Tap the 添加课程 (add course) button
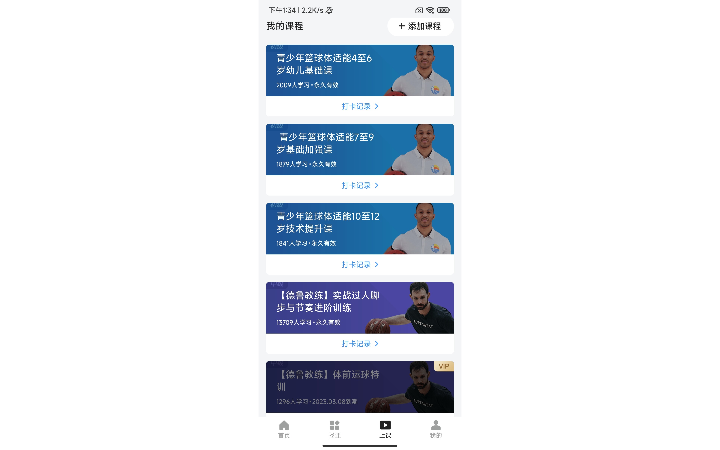Screen dimensions: 720x450 tap(420, 26)
